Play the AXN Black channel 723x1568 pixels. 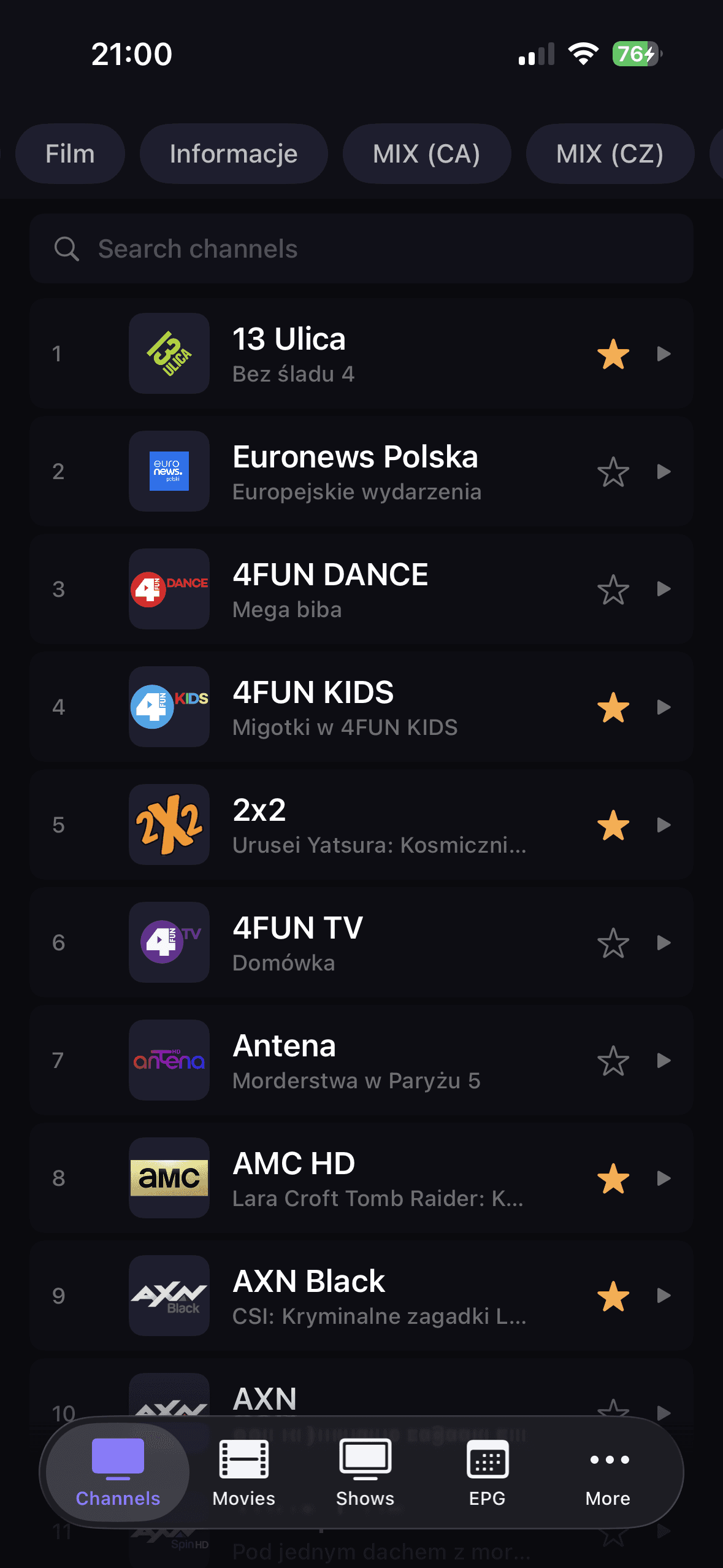[x=664, y=1296]
